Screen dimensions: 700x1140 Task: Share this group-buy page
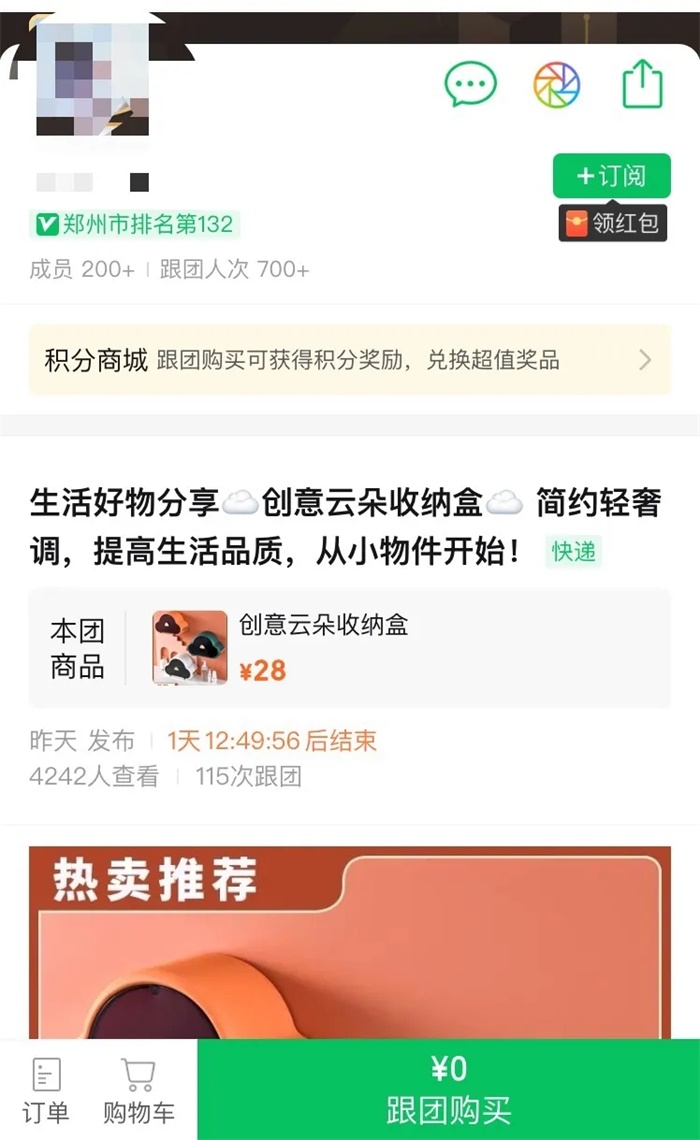pyautogui.click(x=643, y=84)
